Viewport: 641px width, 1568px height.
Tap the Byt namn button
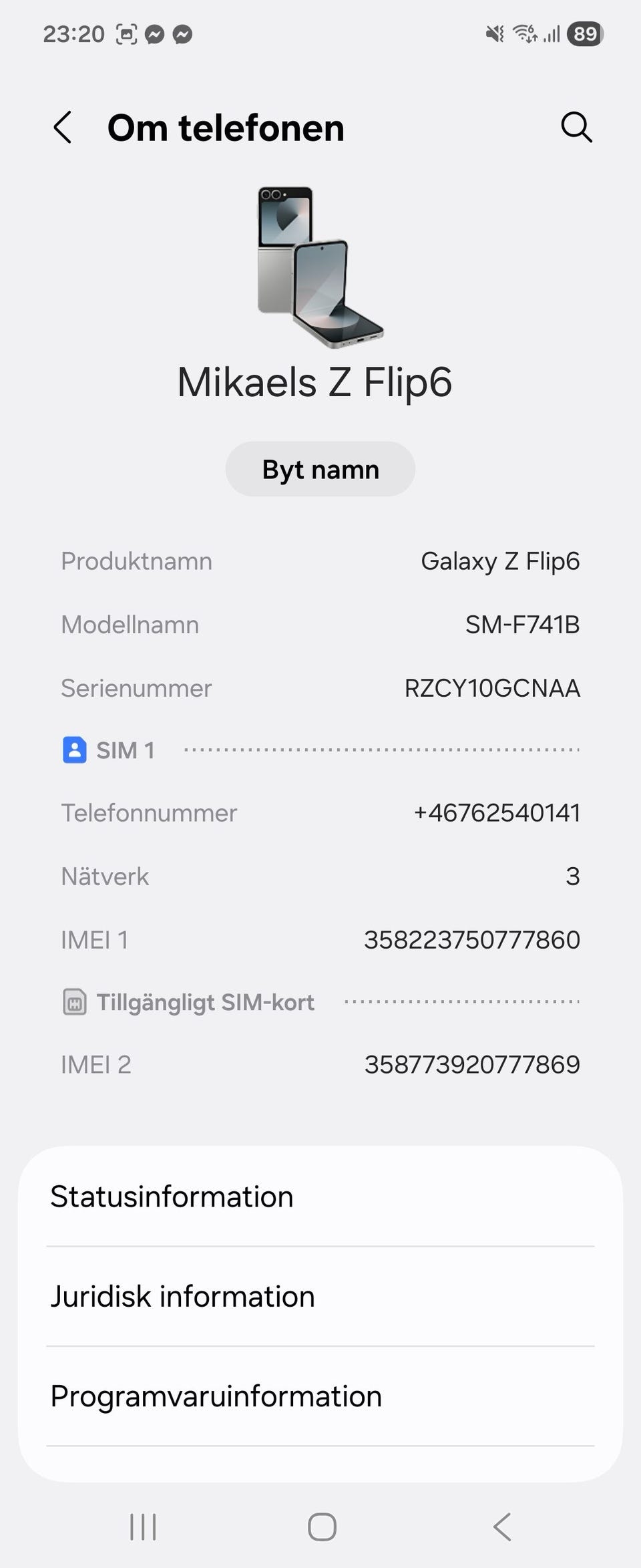click(320, 469)
